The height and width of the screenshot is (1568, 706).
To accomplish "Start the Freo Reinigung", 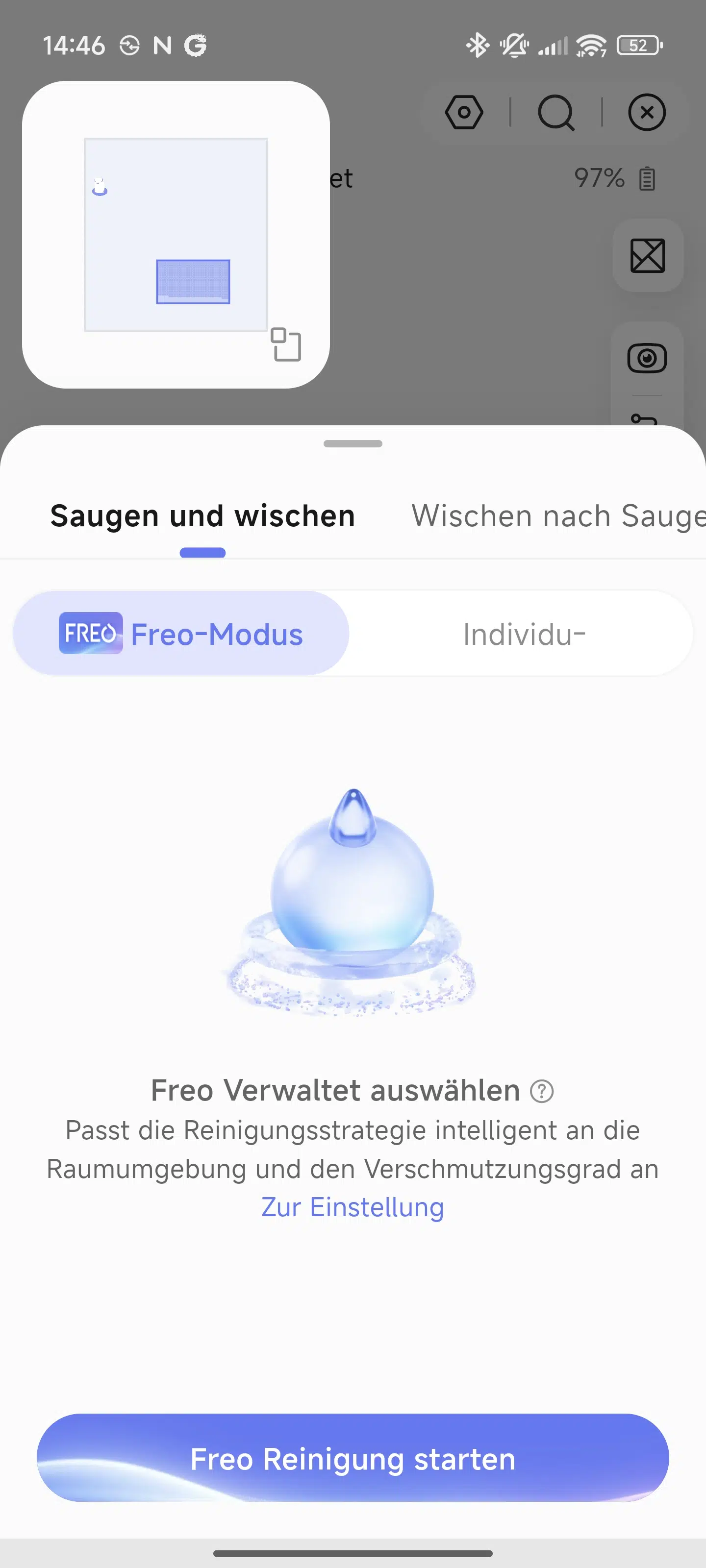I will tap(353, 1459).
